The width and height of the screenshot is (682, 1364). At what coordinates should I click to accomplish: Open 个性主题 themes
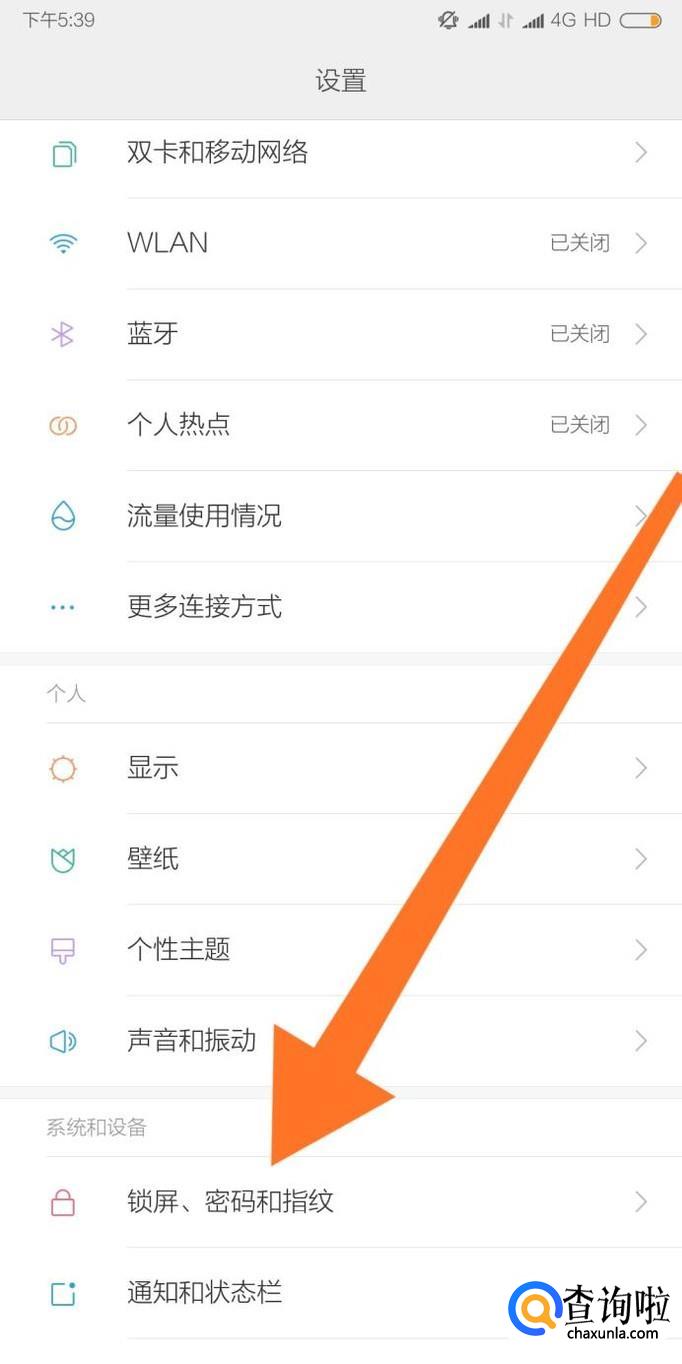point(178,950)
